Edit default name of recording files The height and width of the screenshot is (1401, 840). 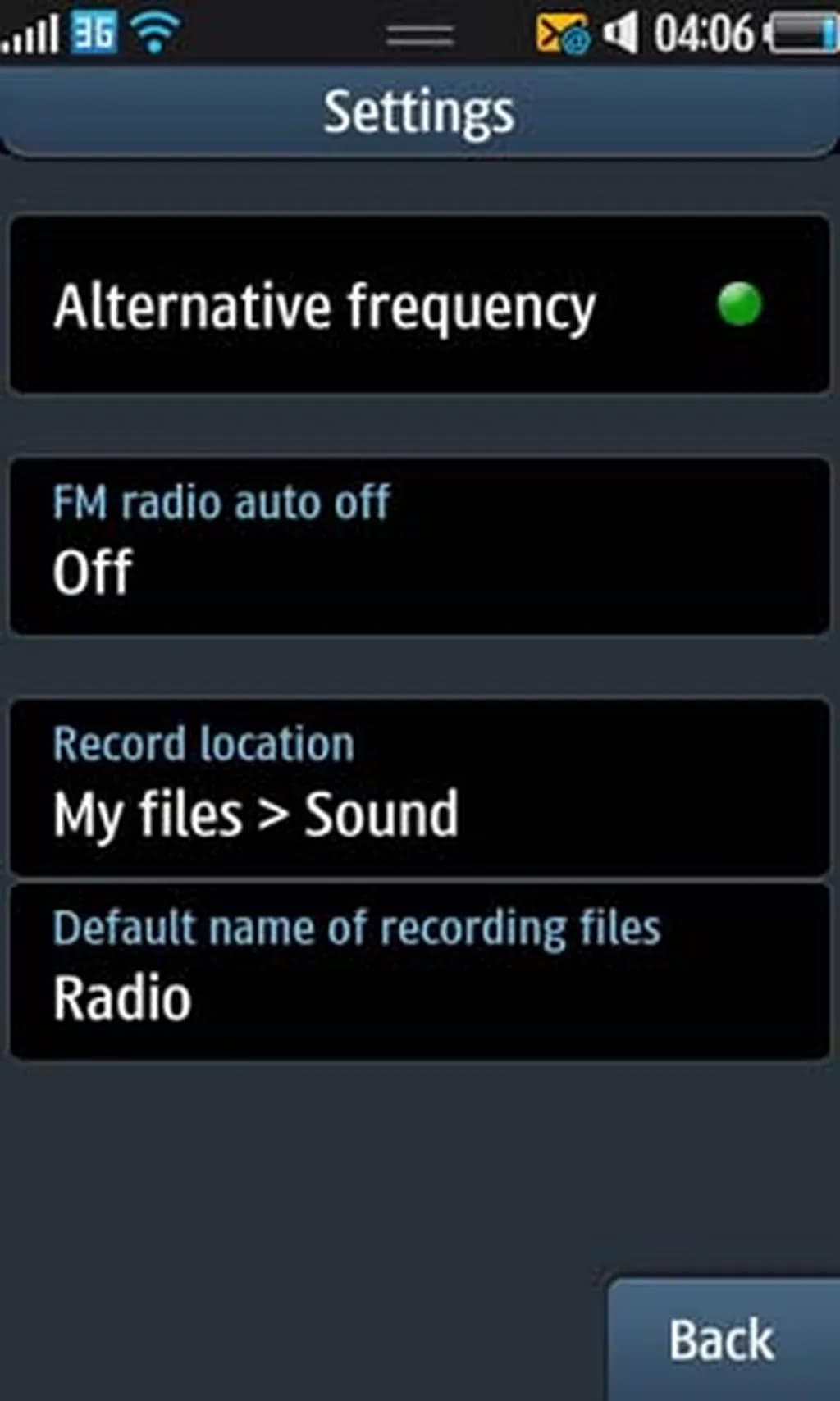pos(418,970)
